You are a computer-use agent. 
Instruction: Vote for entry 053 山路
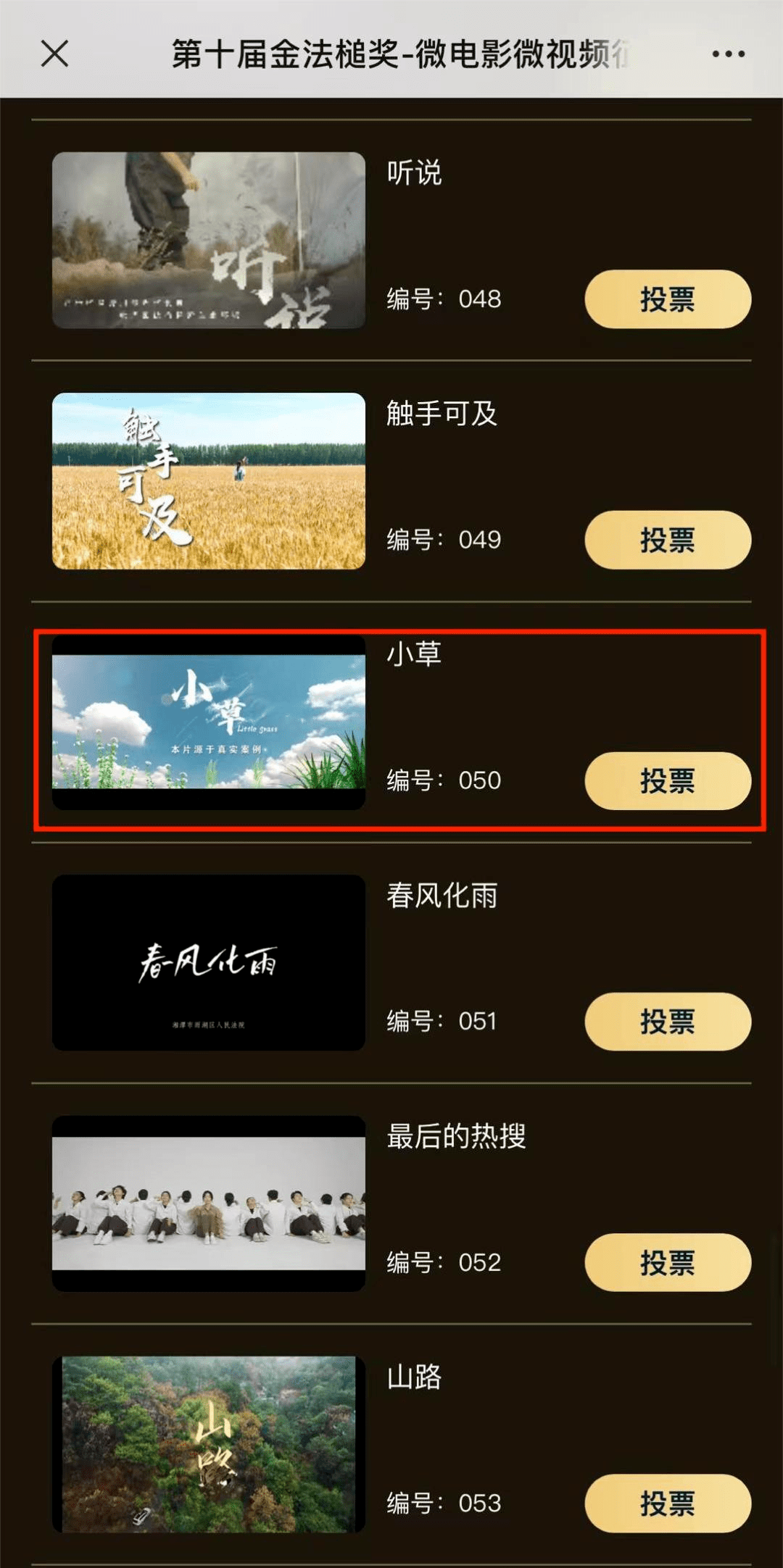pyautogui.click(x=667, y=1503)
